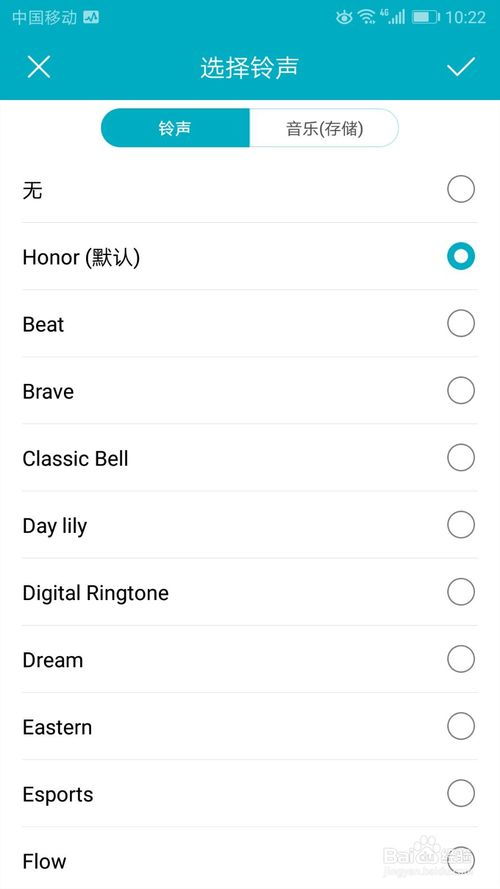Choose the Beat ringtone
This screenshot has height=889, width=500.
pyautogui.click(x=250, y=324)
